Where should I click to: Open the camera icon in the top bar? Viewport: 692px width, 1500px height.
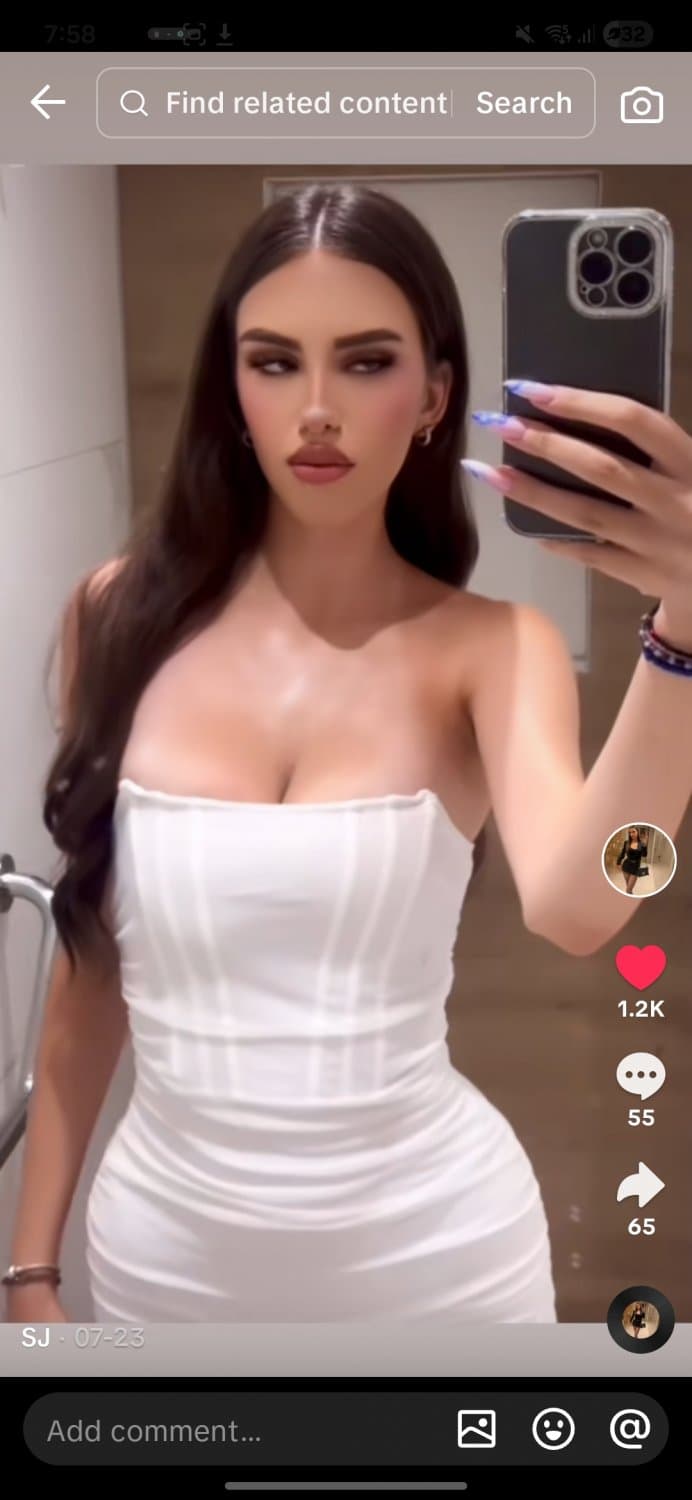641,104
